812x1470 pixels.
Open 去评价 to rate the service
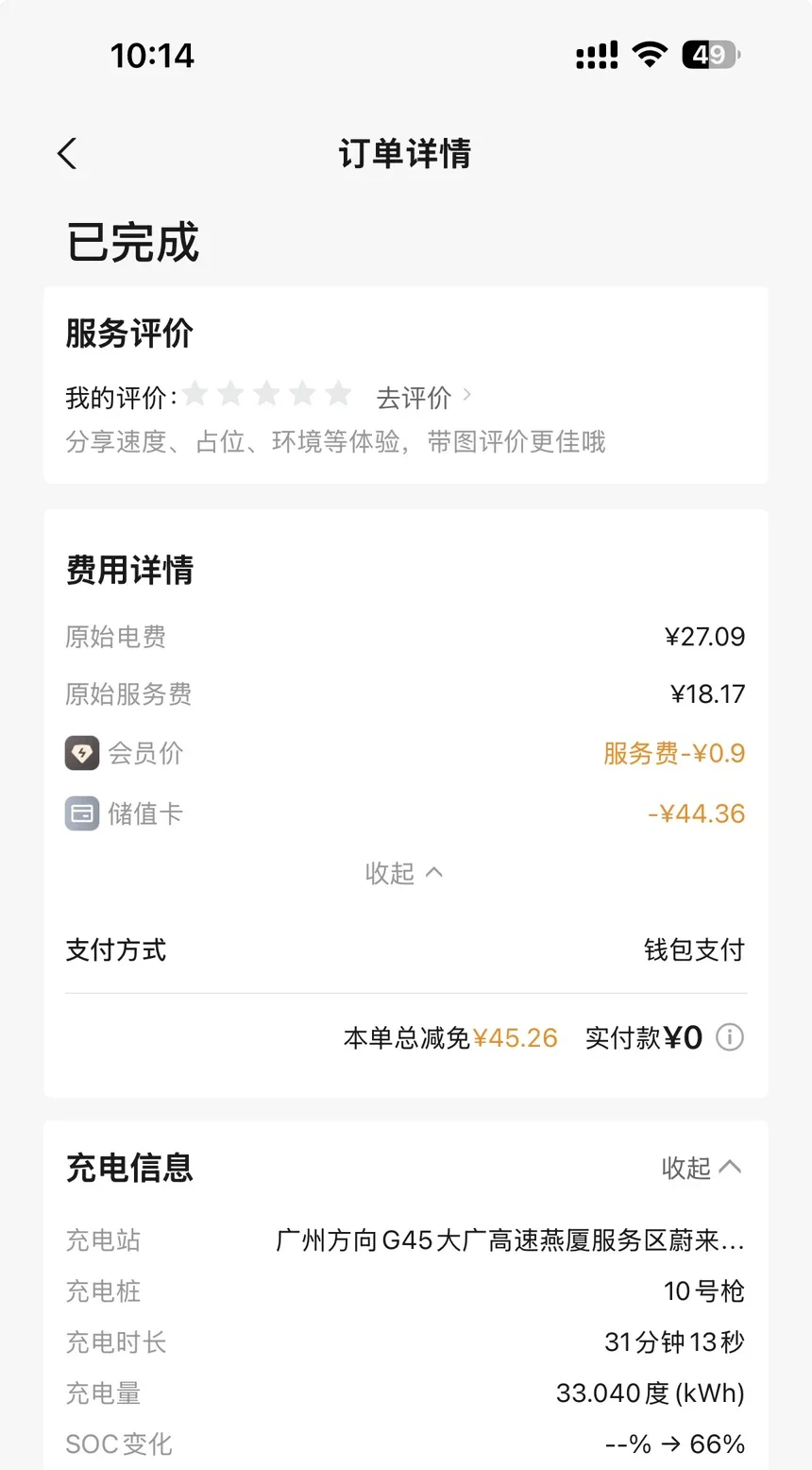[423, 398]
